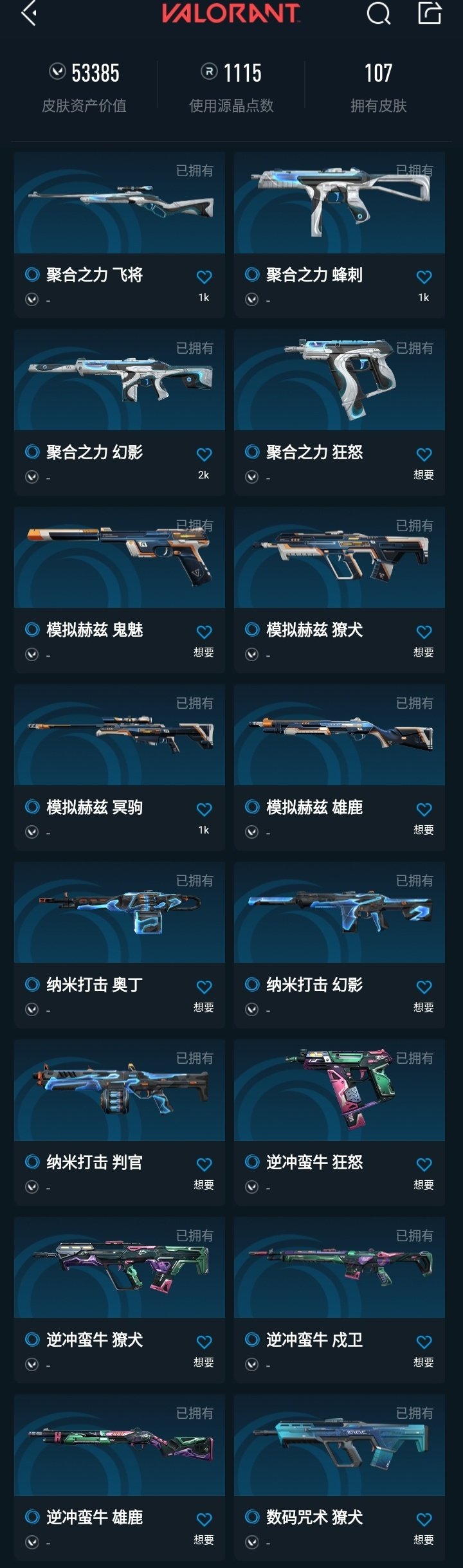Screen dimensions: 463x1568
Task: Open the 聚合之力 飞将 skin card
Action: (120, 203)
